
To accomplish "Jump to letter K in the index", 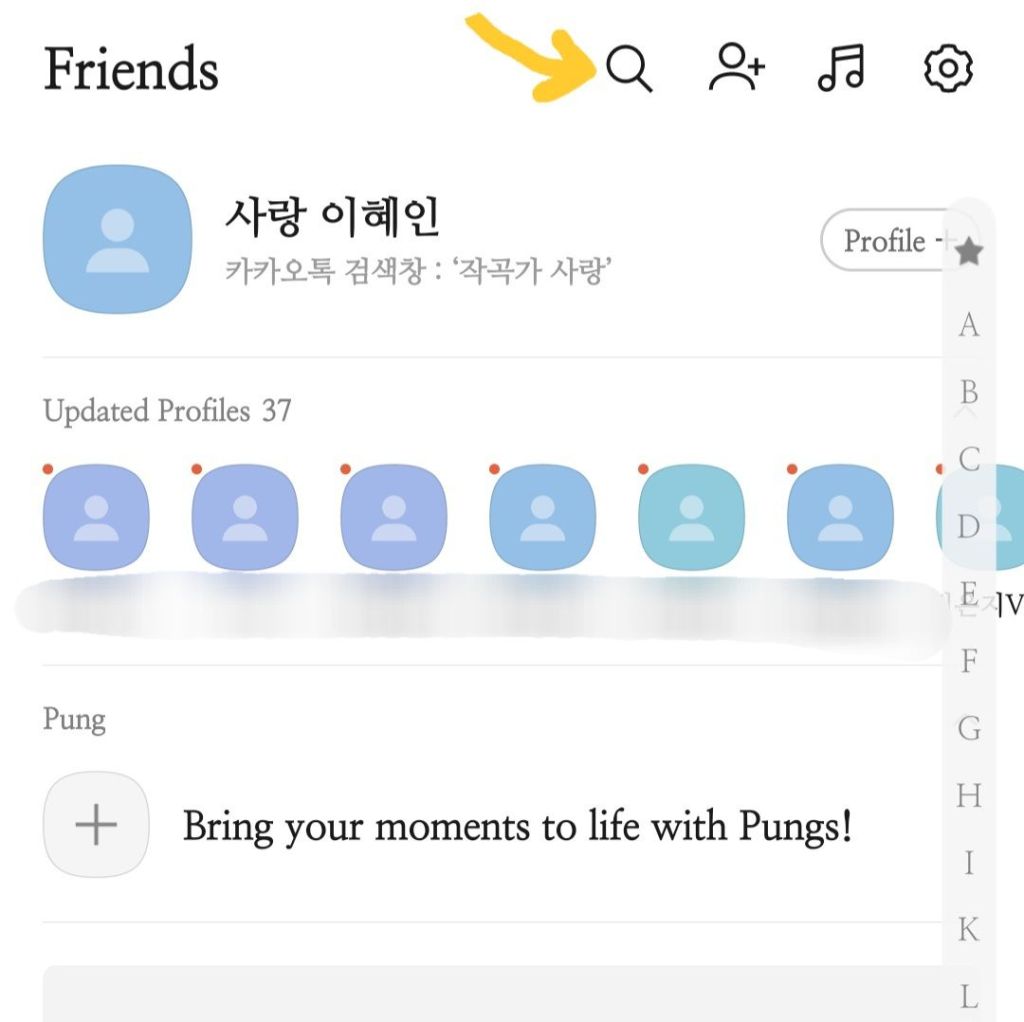I will coord(968,930).
